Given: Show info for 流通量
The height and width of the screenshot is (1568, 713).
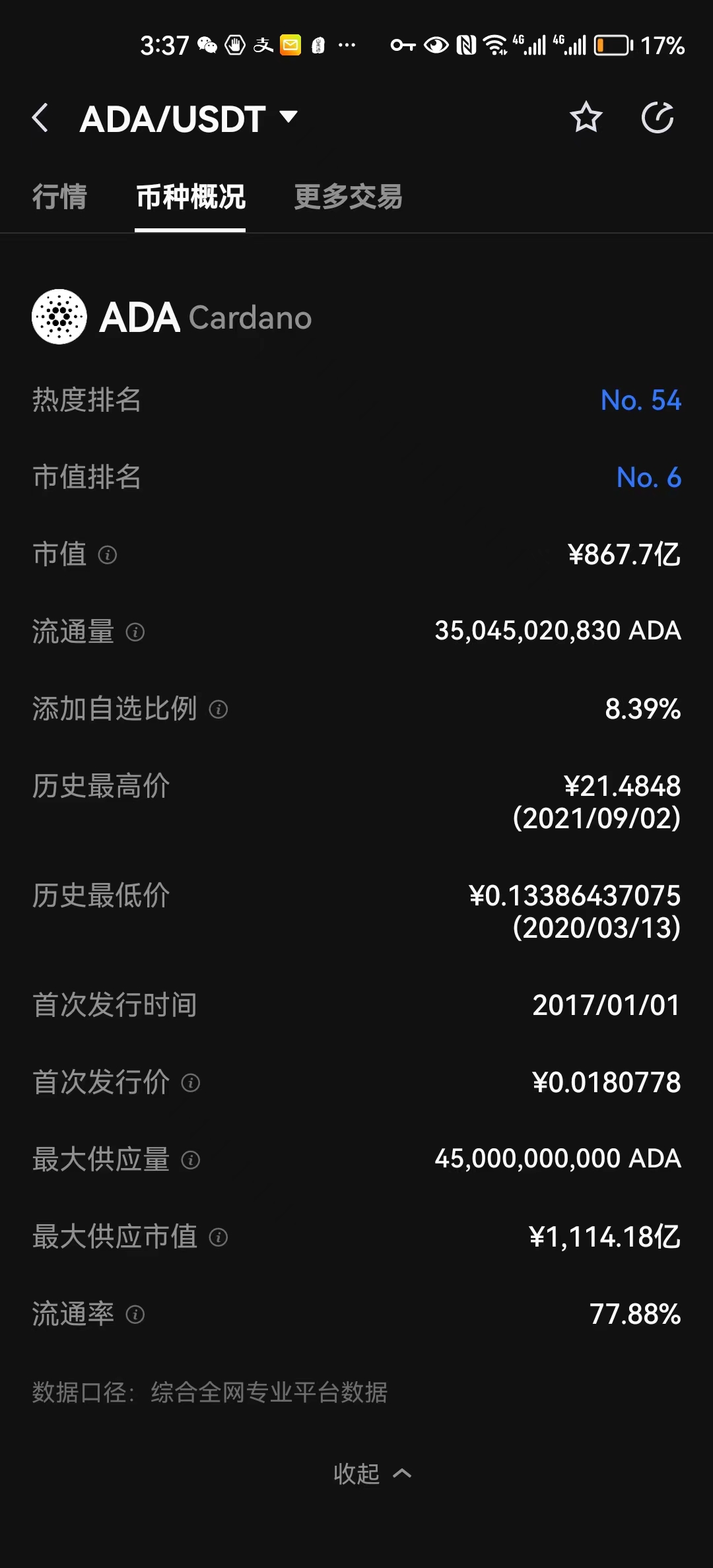Looking at the screenshot, I should coord(135,632).
